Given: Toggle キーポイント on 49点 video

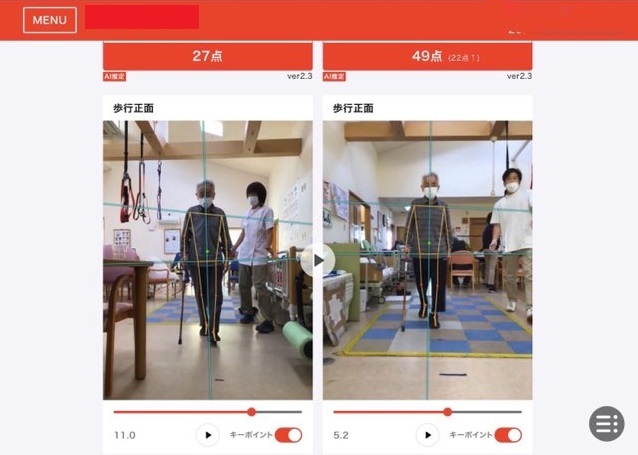Looking at the screenshot, I should pyautogui.click(x=508, y=435).
